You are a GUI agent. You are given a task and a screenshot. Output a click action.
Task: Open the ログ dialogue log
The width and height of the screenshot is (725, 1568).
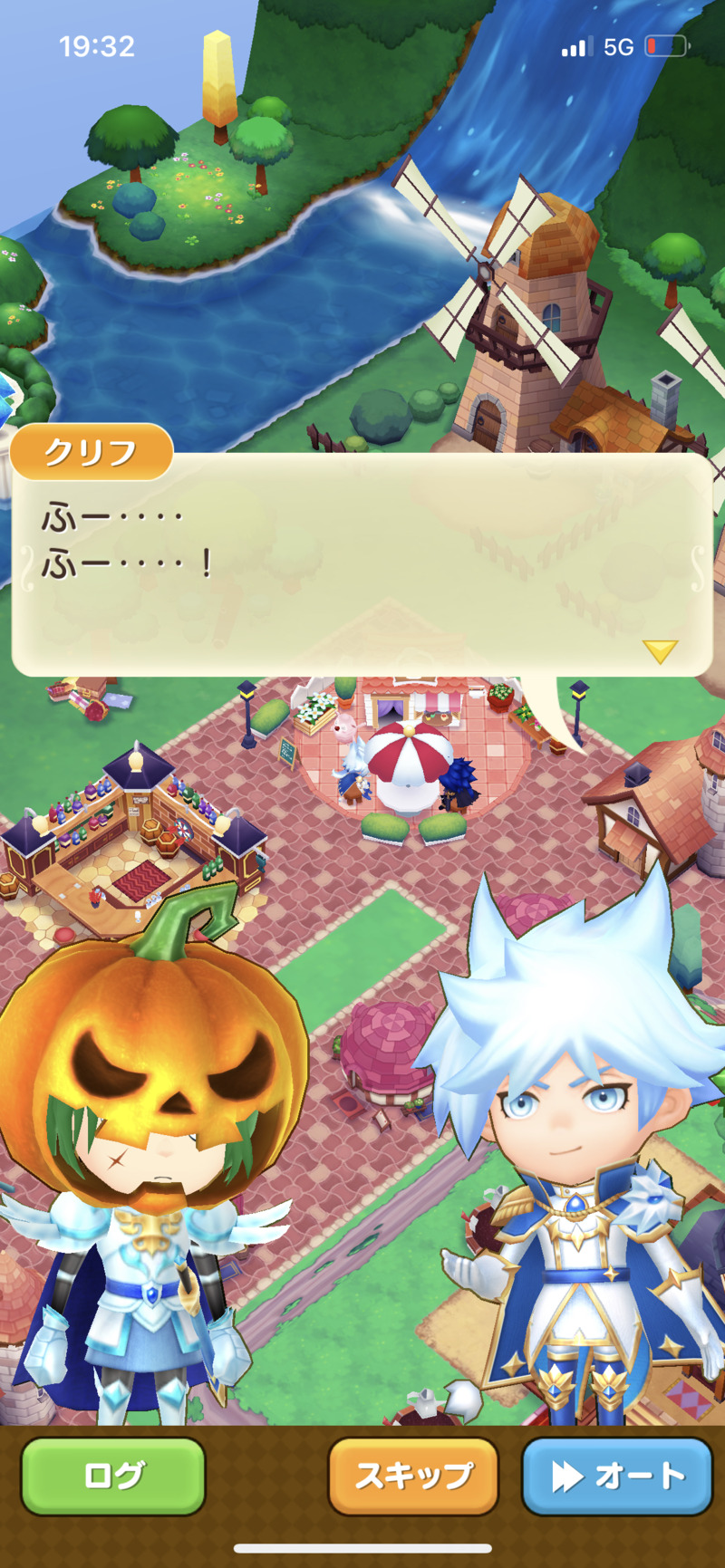113,1476
